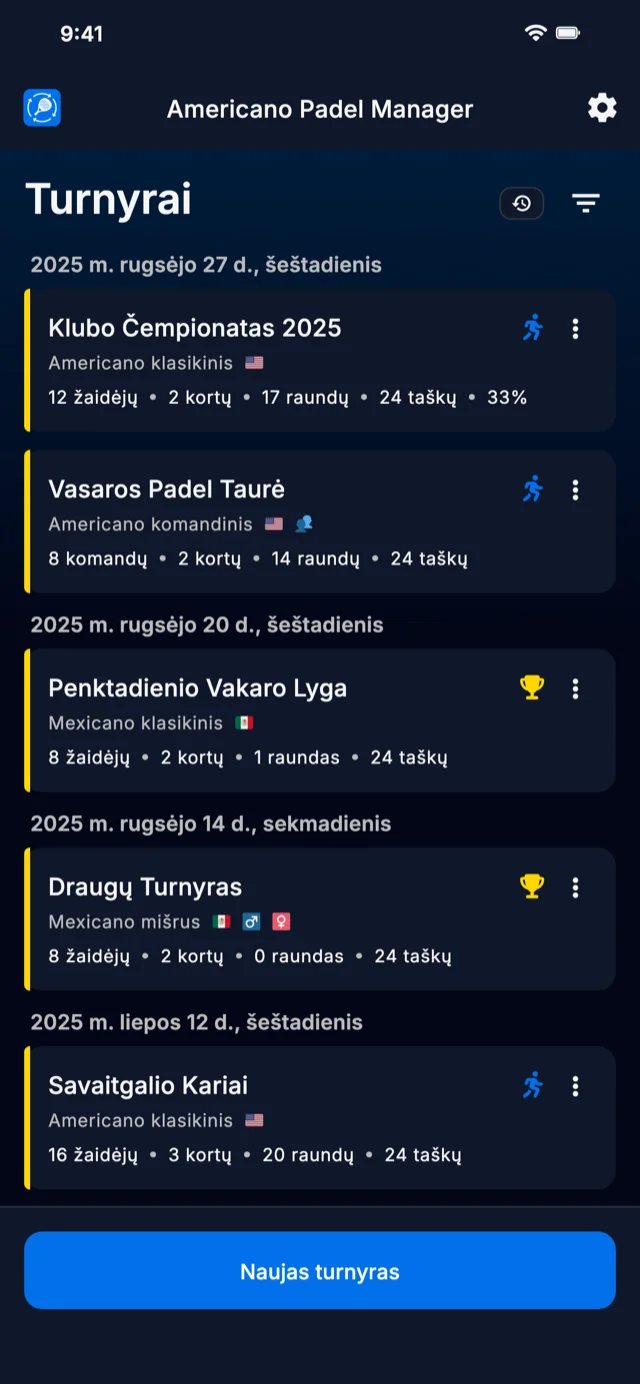Screen dimensions: 640x1384
Task: Open the filter options icon
Action: [x=586, y=204]
